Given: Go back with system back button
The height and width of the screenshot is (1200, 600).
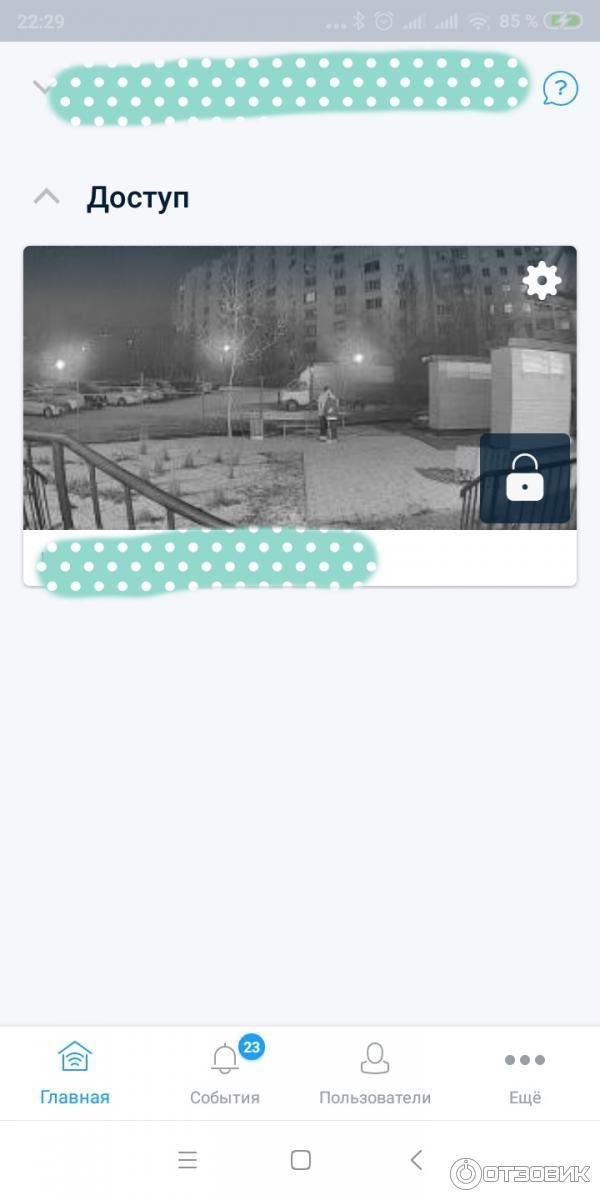Looking at the screenshot, I should tap(416, 1160).
